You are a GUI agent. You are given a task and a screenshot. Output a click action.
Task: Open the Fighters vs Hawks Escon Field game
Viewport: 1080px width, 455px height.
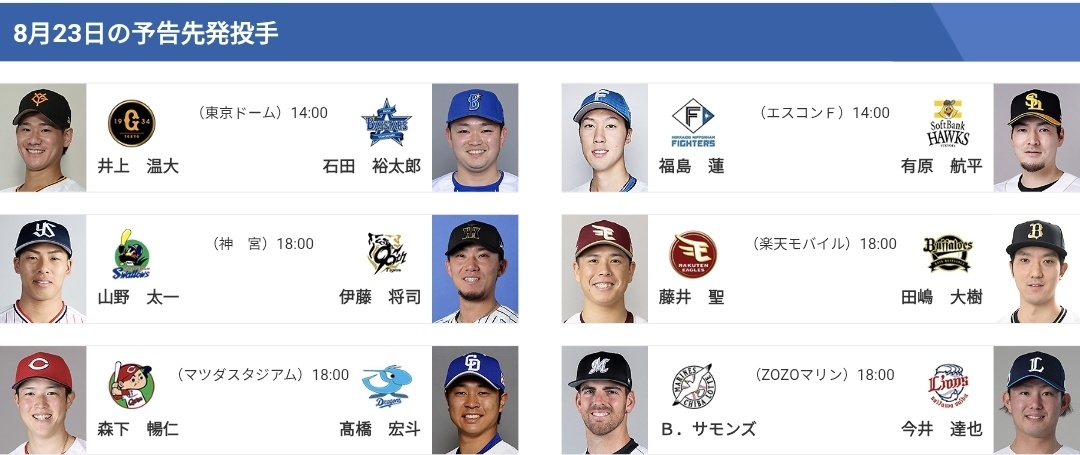pyautogui.click(x=820, y=138)
